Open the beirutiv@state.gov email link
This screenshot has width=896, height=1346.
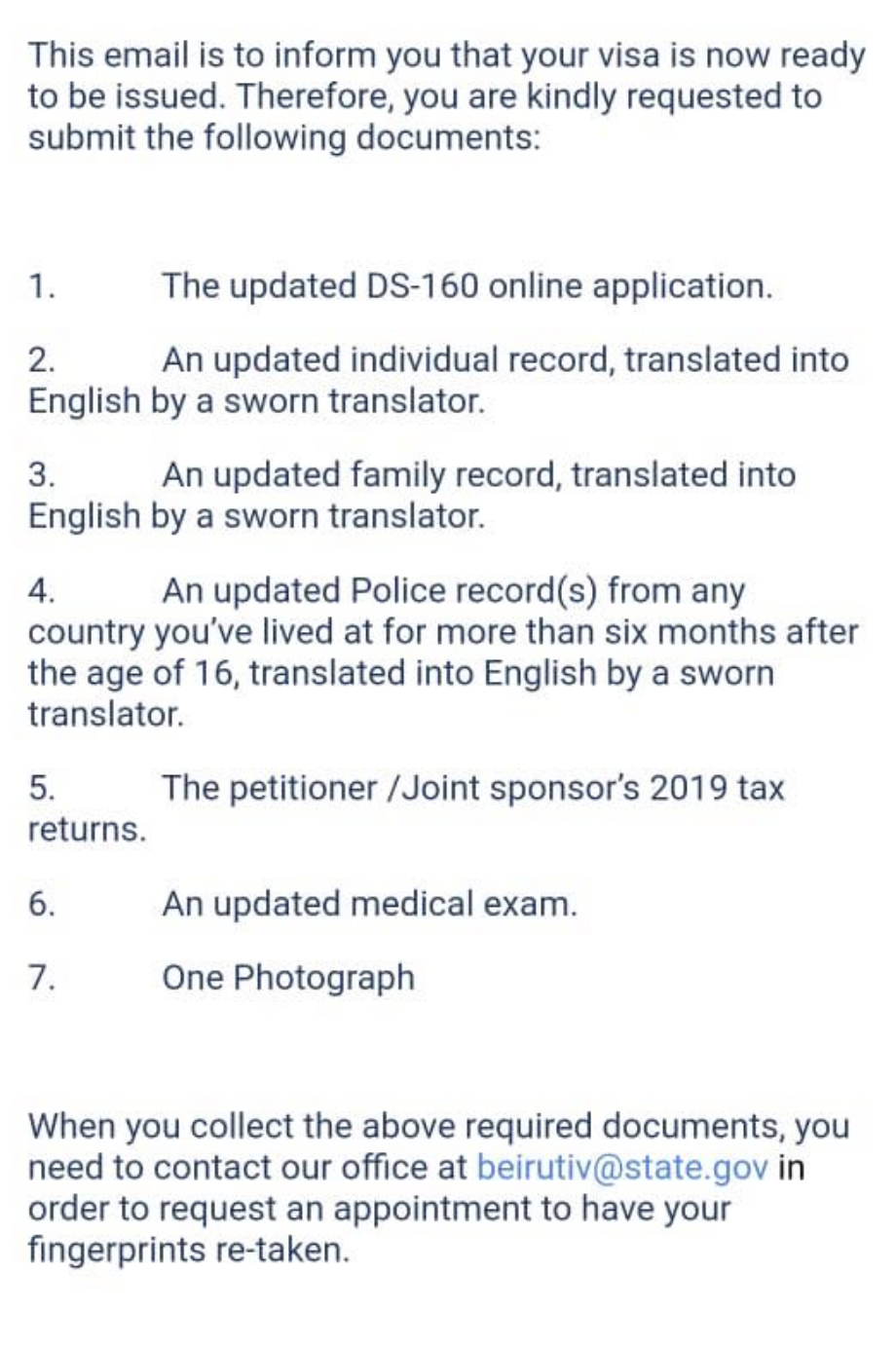point(621,1167)
